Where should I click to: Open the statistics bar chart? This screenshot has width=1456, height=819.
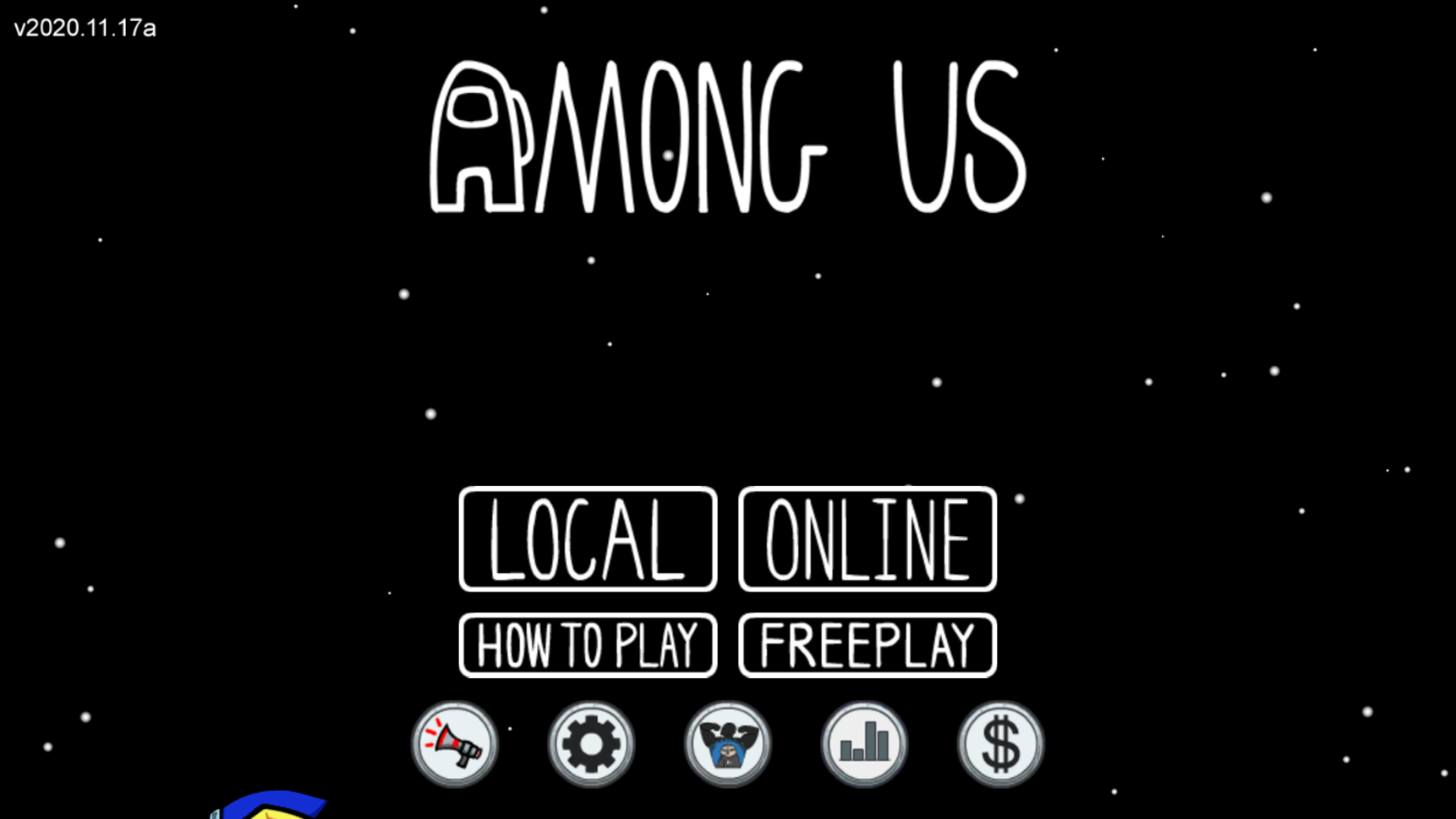(864, 743)
